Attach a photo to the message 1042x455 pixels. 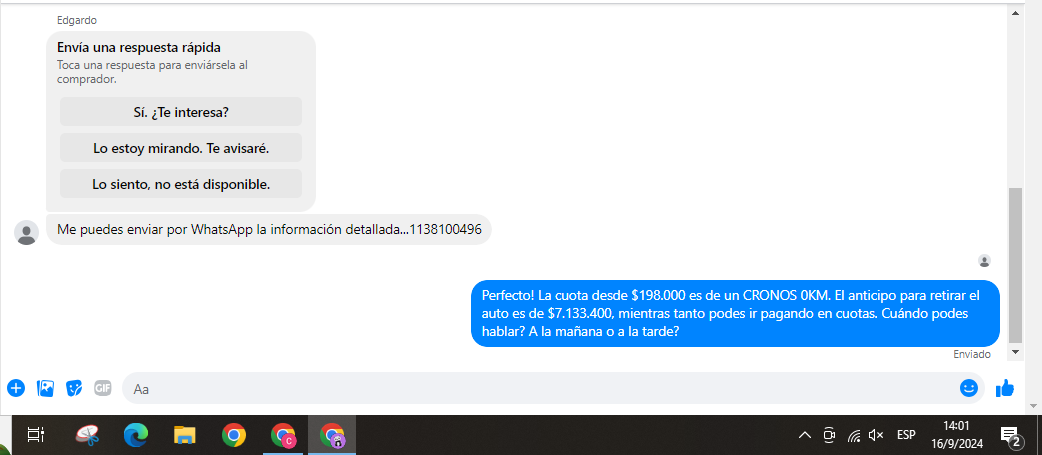(45, 388)
